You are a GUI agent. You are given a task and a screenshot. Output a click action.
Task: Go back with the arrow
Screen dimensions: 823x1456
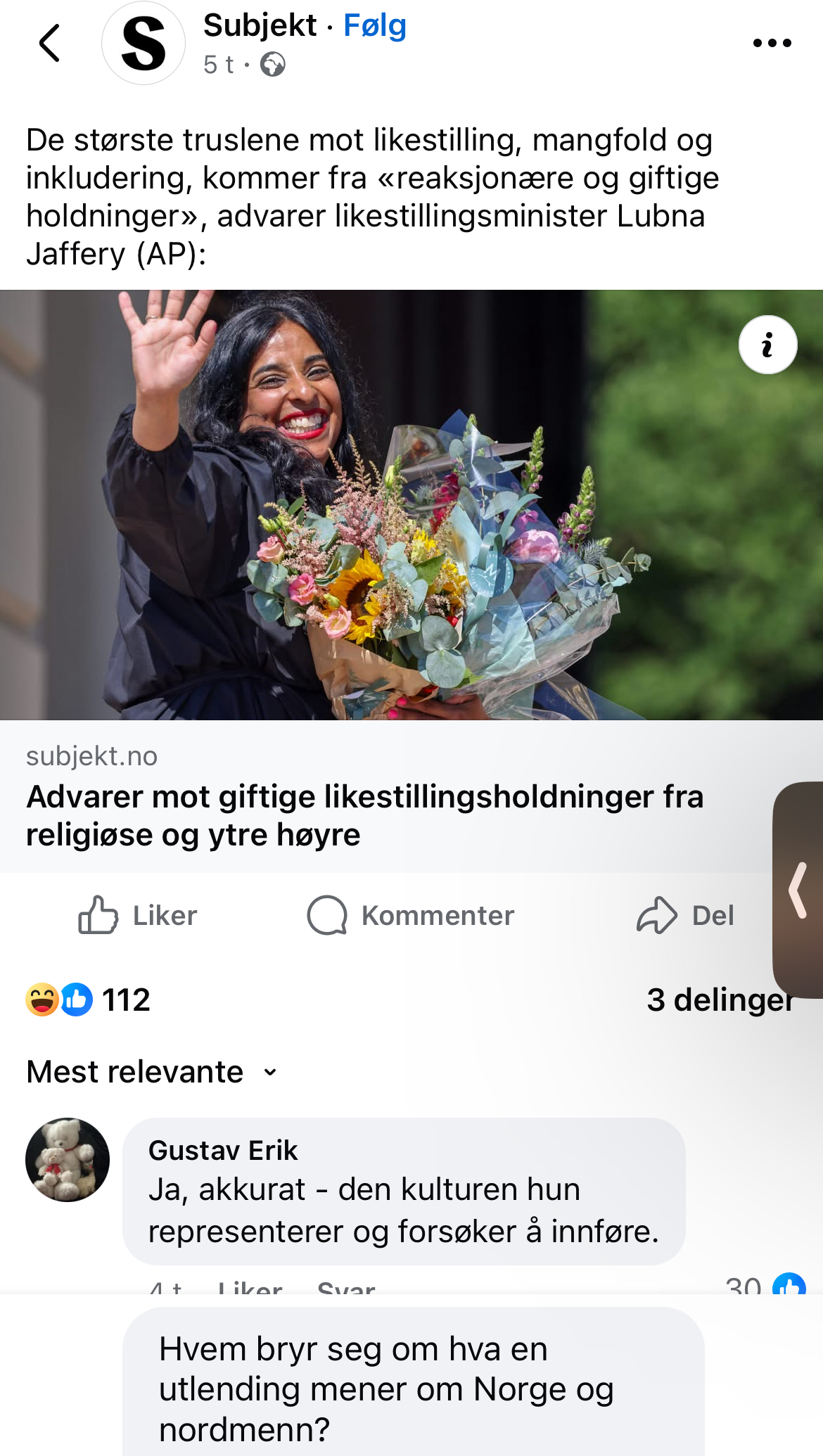click(x=49, y=43)
